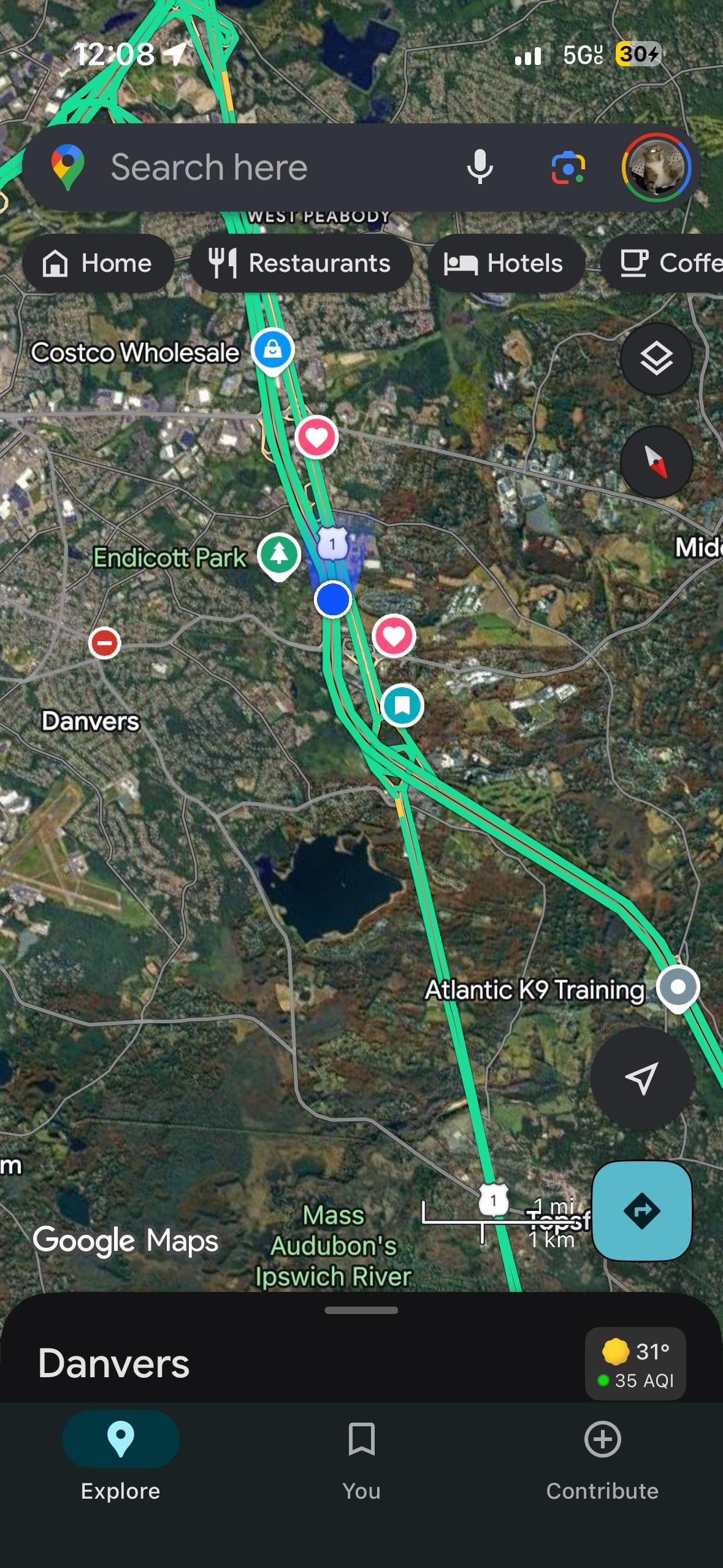Select the Endicott Park marker
Screen dimensions: 723x1568
(279, 555)
